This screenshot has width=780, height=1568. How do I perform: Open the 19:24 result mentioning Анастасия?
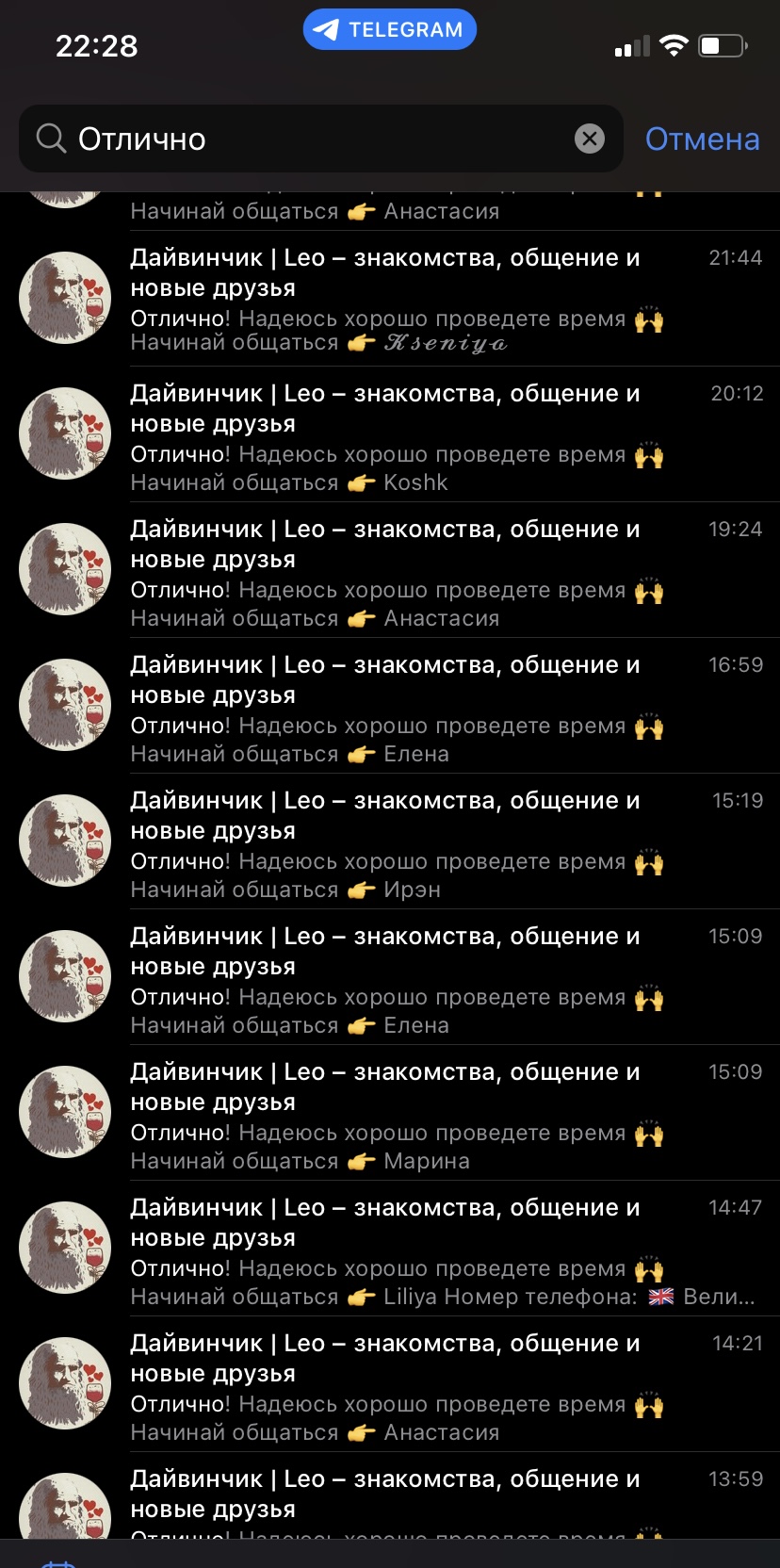(396, 571)
